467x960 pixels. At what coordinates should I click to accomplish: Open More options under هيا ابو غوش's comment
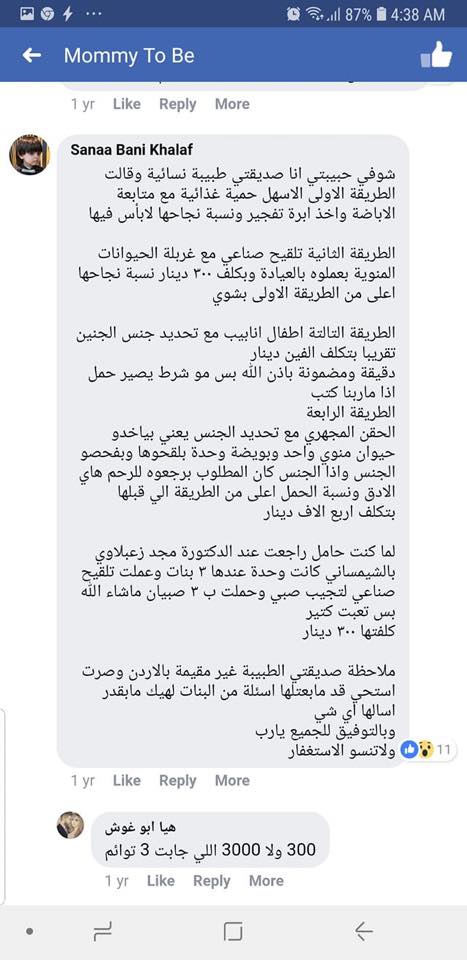tap(266, 881)
